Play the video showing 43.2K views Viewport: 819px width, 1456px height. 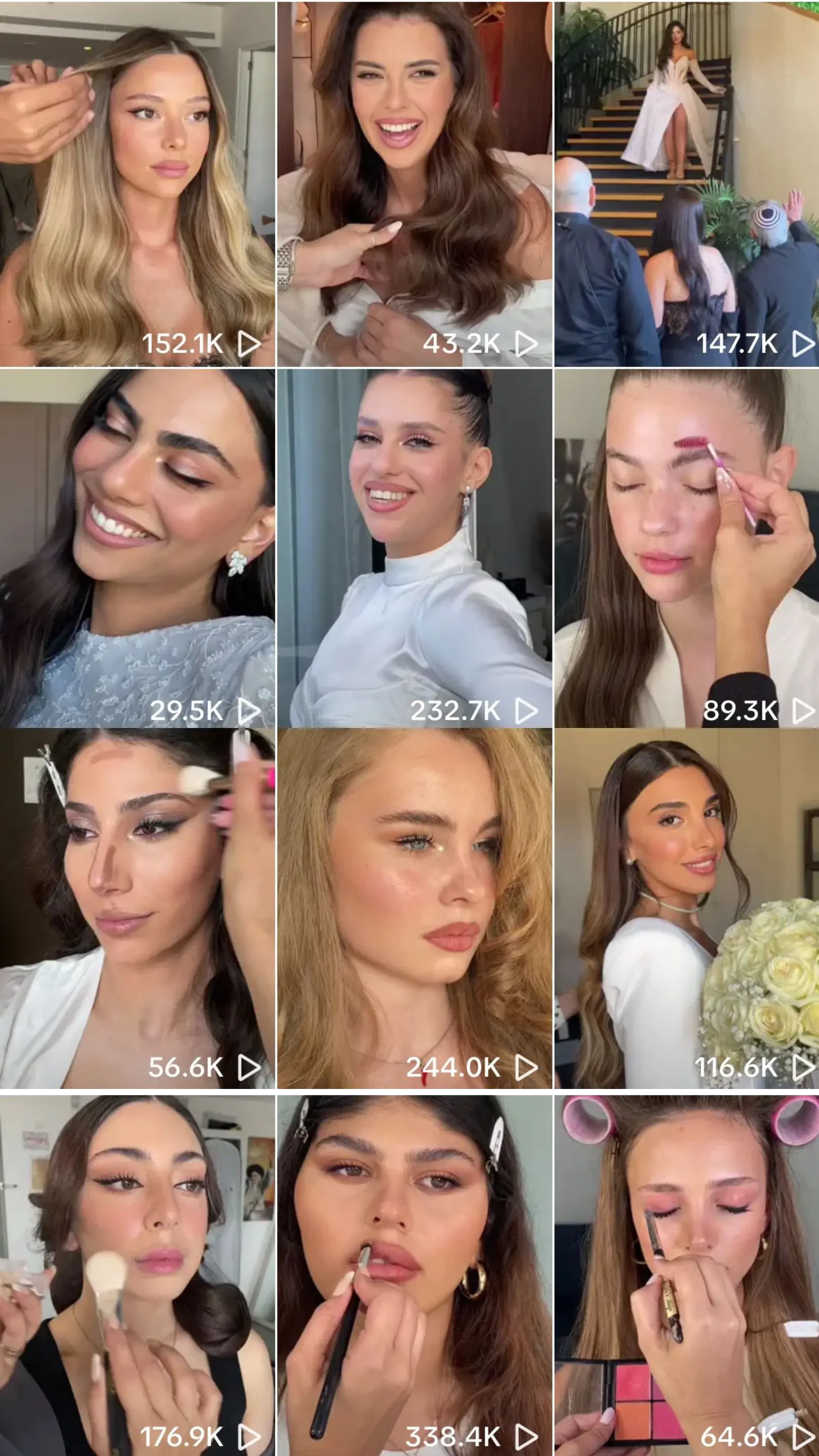pyautogui.click(x=415, y=184)
